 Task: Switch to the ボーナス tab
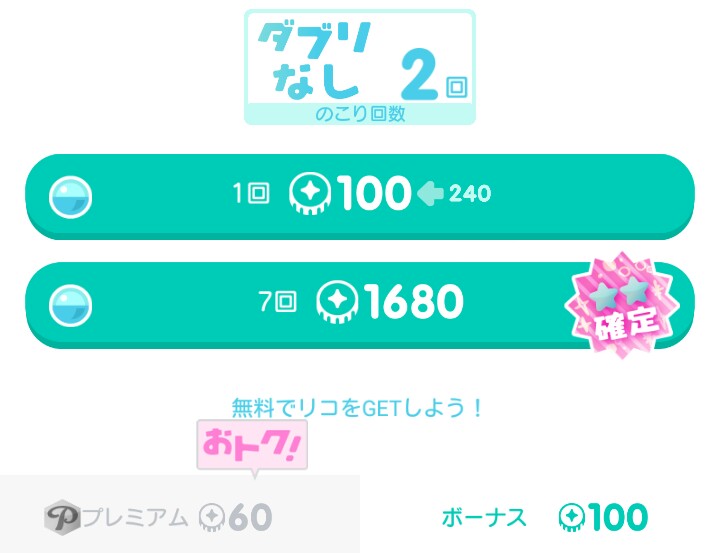pyautogui.click(x=540, y=517)
